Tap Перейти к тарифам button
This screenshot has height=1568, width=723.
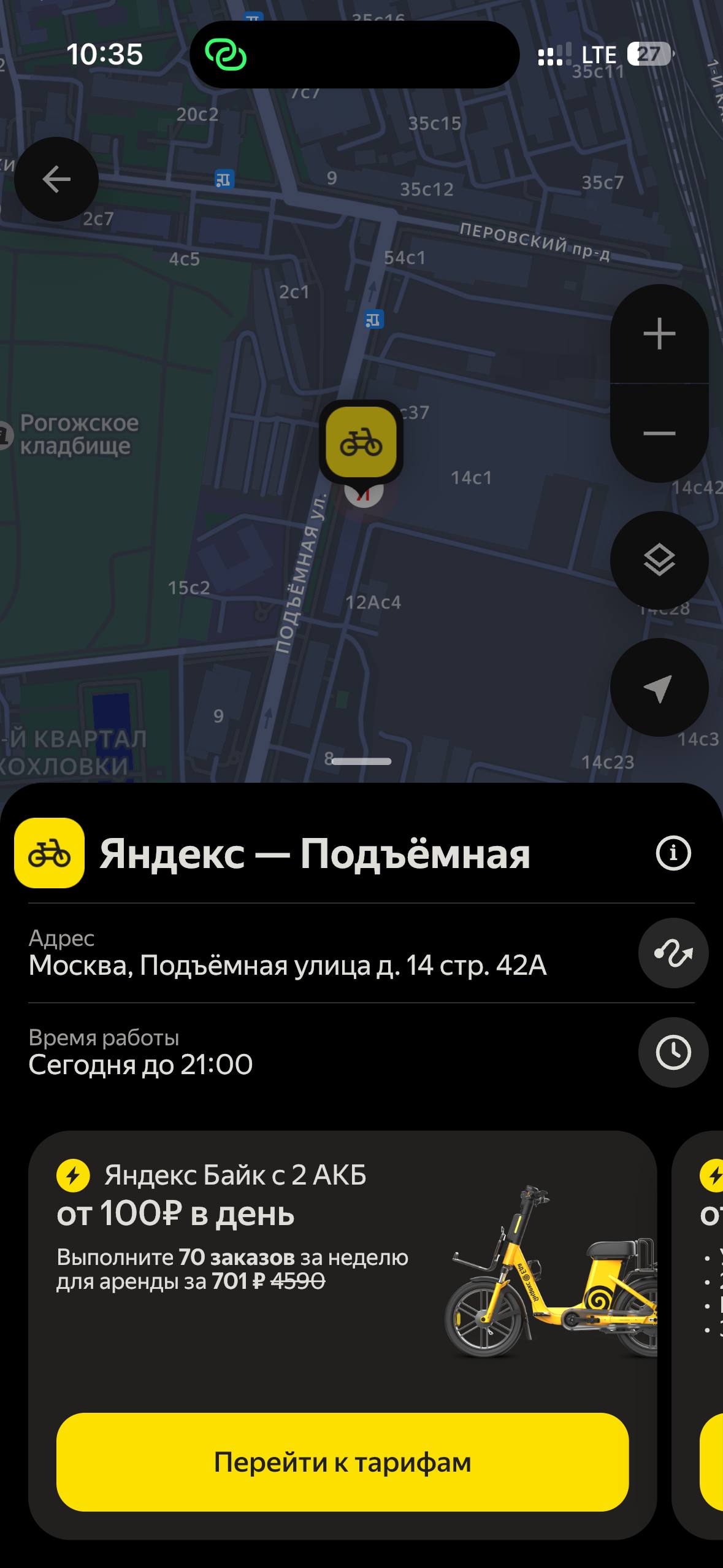pyautogui.click(x=342, y=1462)
